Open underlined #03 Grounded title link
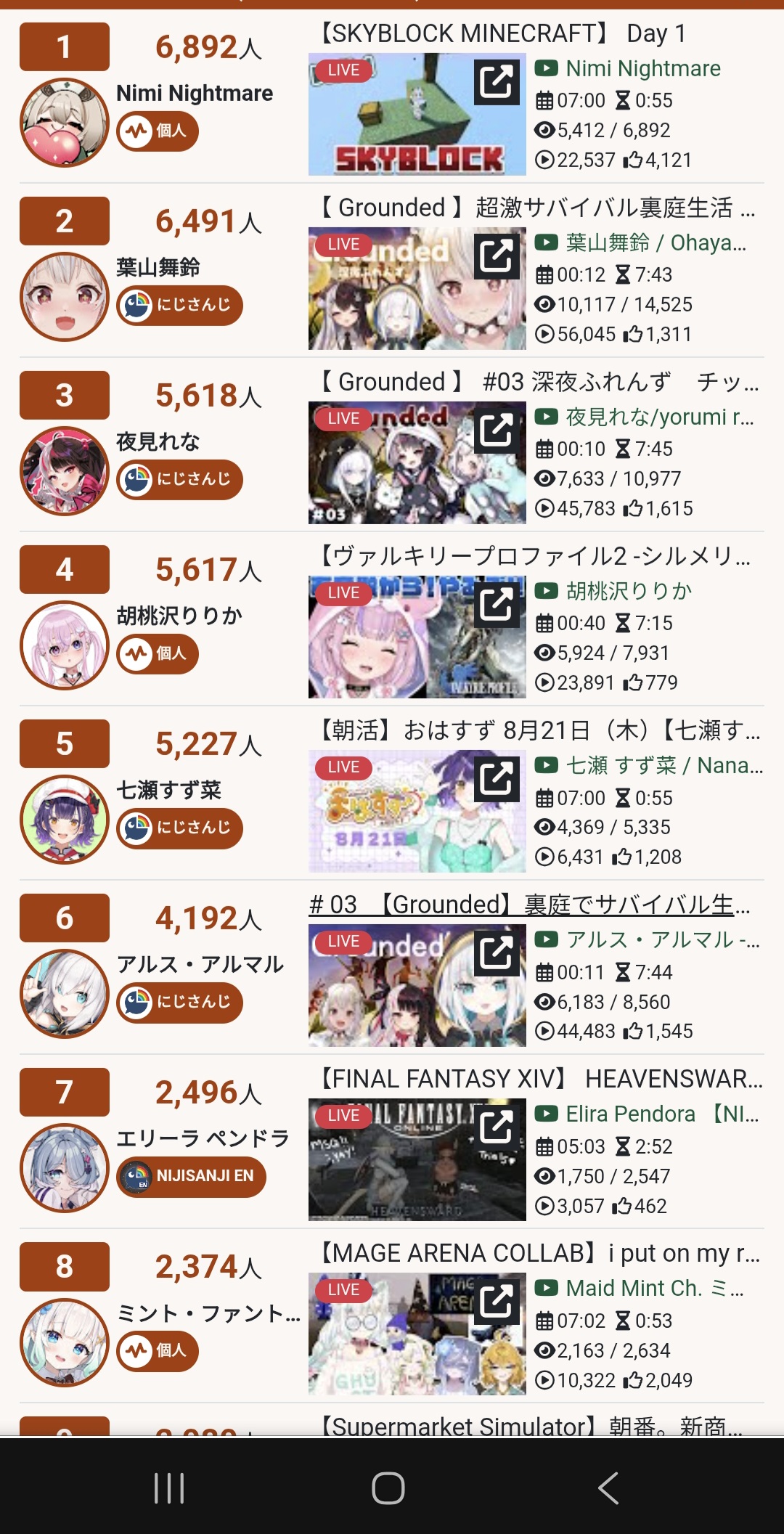Image resolution: width=784 pixels, height=1534 pixels. 530,905
